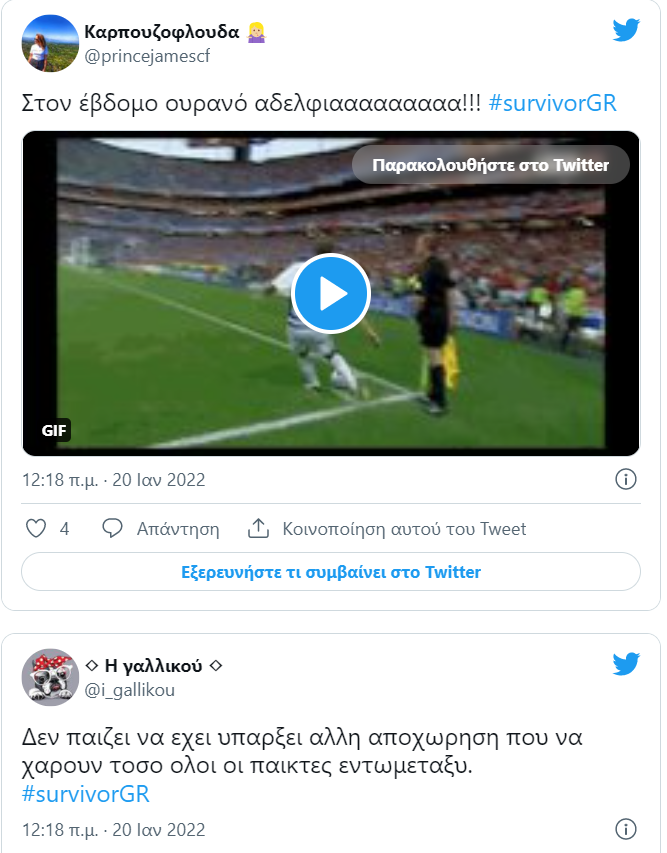Like Καρπουζοφλουδα's tweet

(x=36, y=529)
